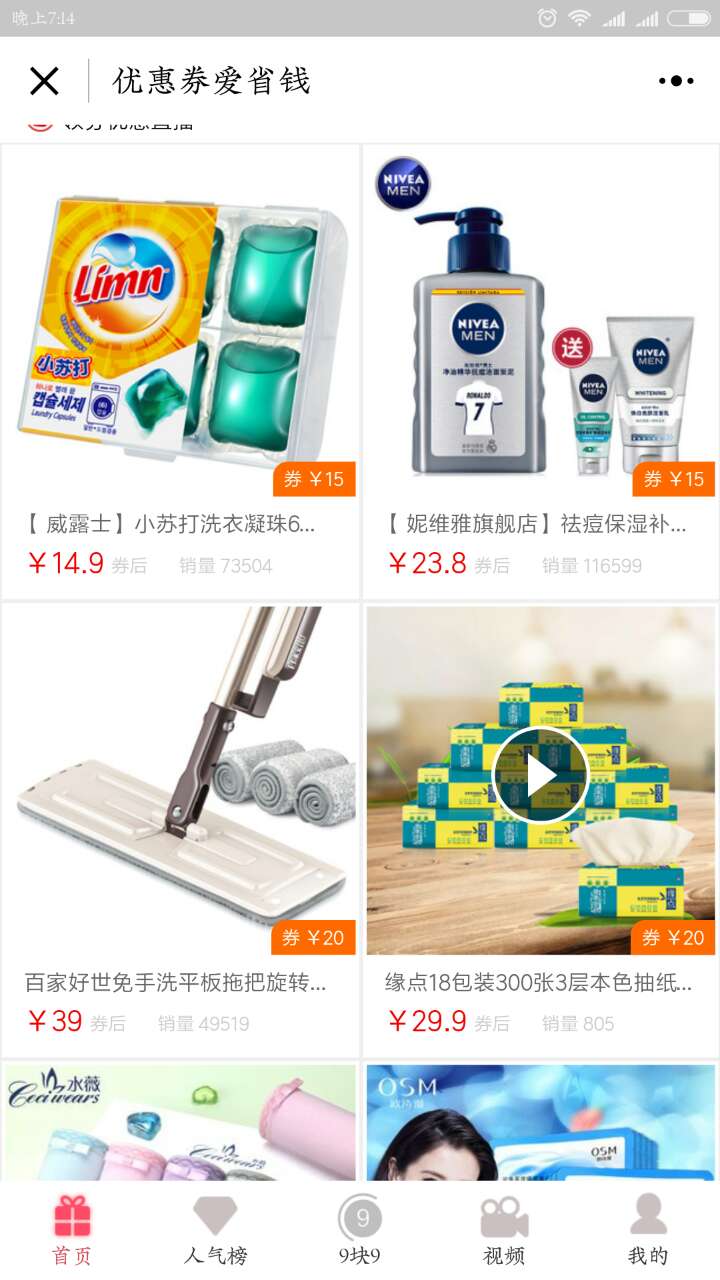Switch to the 首页 tab

point(72,1230)
